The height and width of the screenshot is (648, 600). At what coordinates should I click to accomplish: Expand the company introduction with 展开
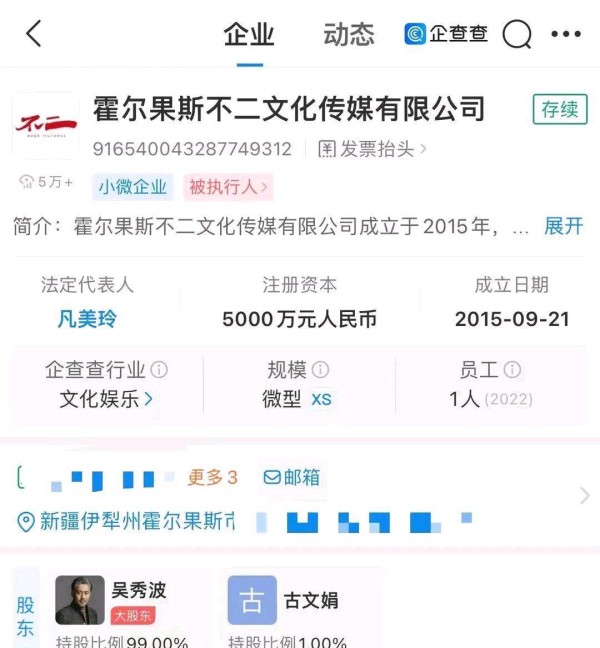[x=563, y=226]
